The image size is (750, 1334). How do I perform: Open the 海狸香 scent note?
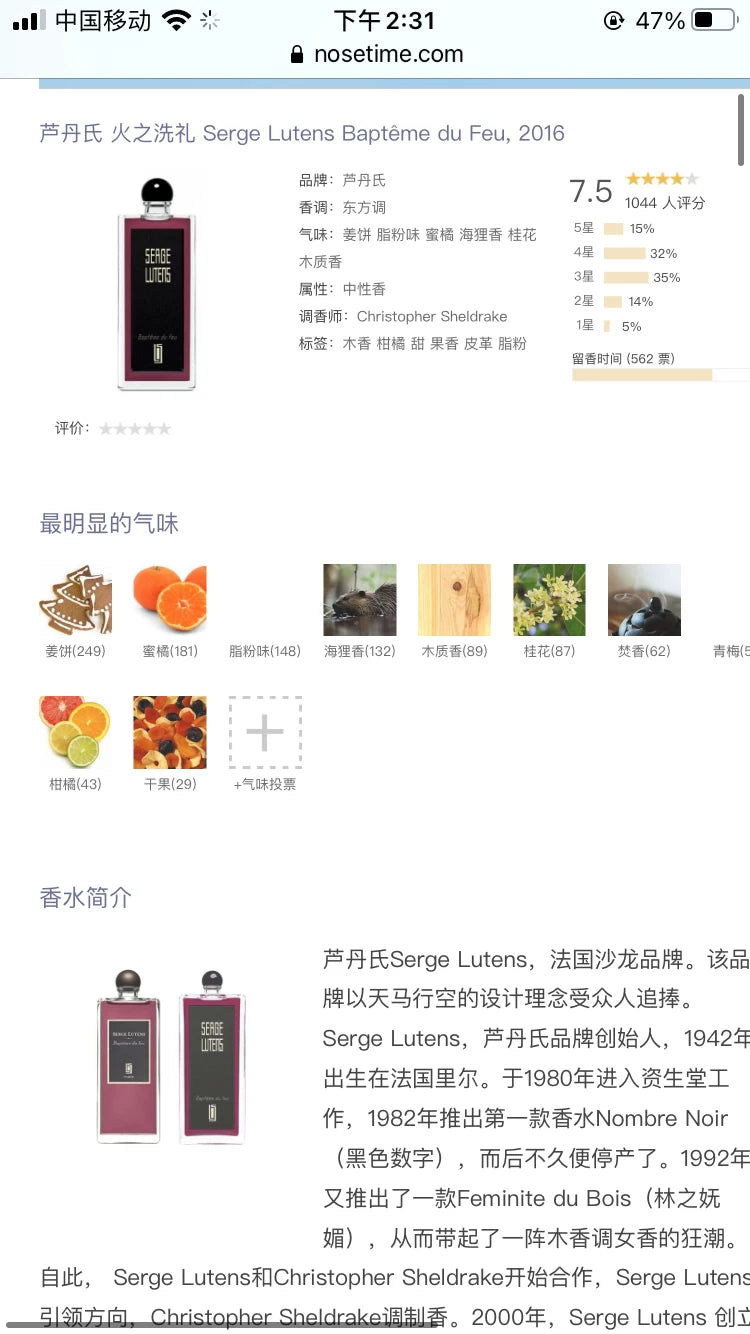tap(359, 600)
